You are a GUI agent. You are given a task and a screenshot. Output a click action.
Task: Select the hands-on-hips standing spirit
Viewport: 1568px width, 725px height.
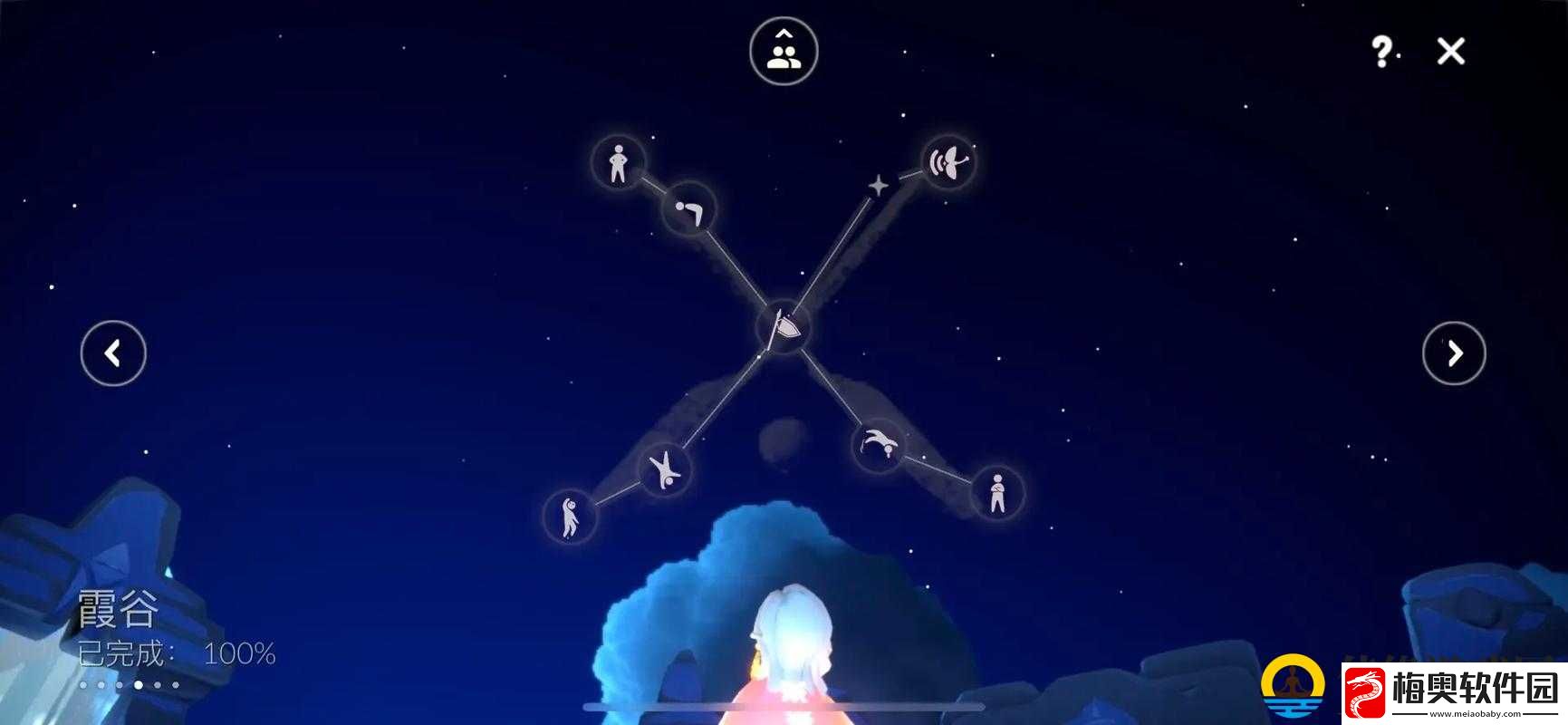click(618, 163)
